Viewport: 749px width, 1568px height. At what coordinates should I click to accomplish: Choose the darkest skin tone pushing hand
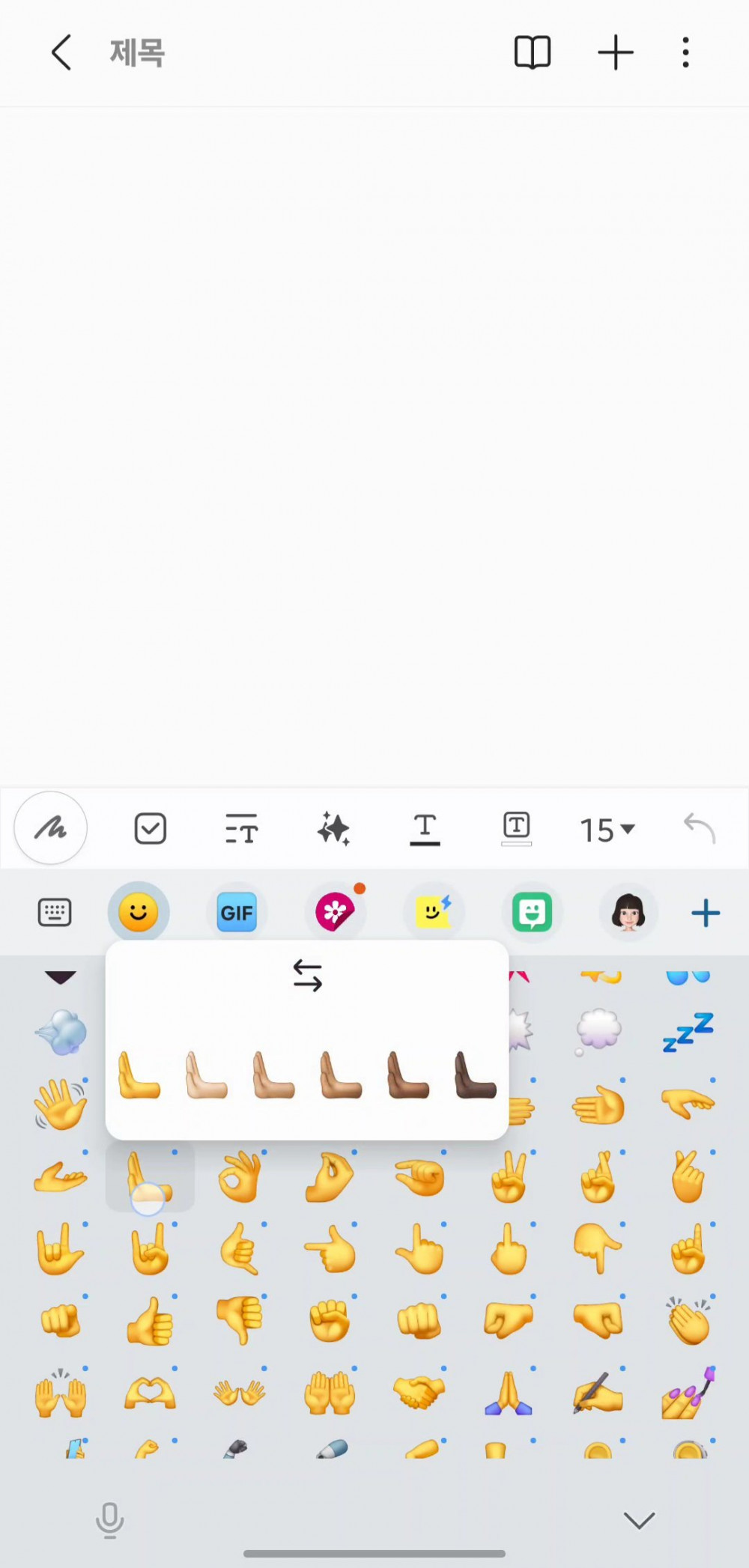(x=476, y=1076)
